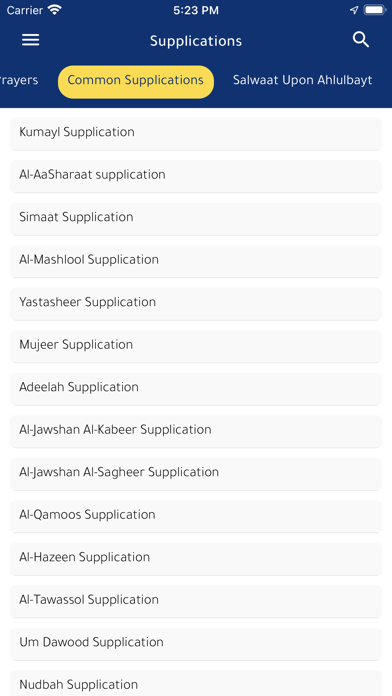Open Al-Mashlool Supplication
This screenshot has height=696, width=392.
(x=196, y=261)
